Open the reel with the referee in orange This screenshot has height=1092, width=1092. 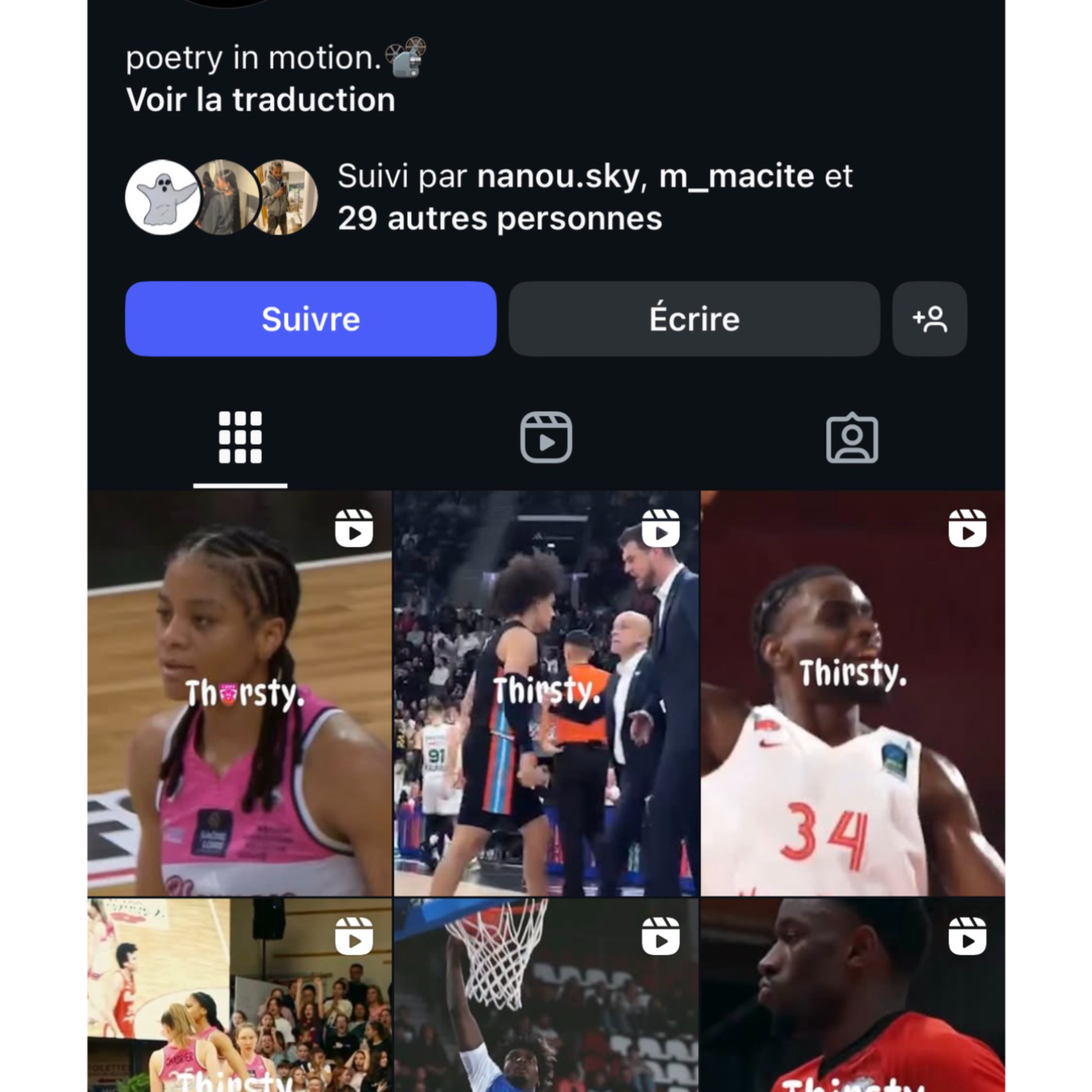click(x=546, y=693)
